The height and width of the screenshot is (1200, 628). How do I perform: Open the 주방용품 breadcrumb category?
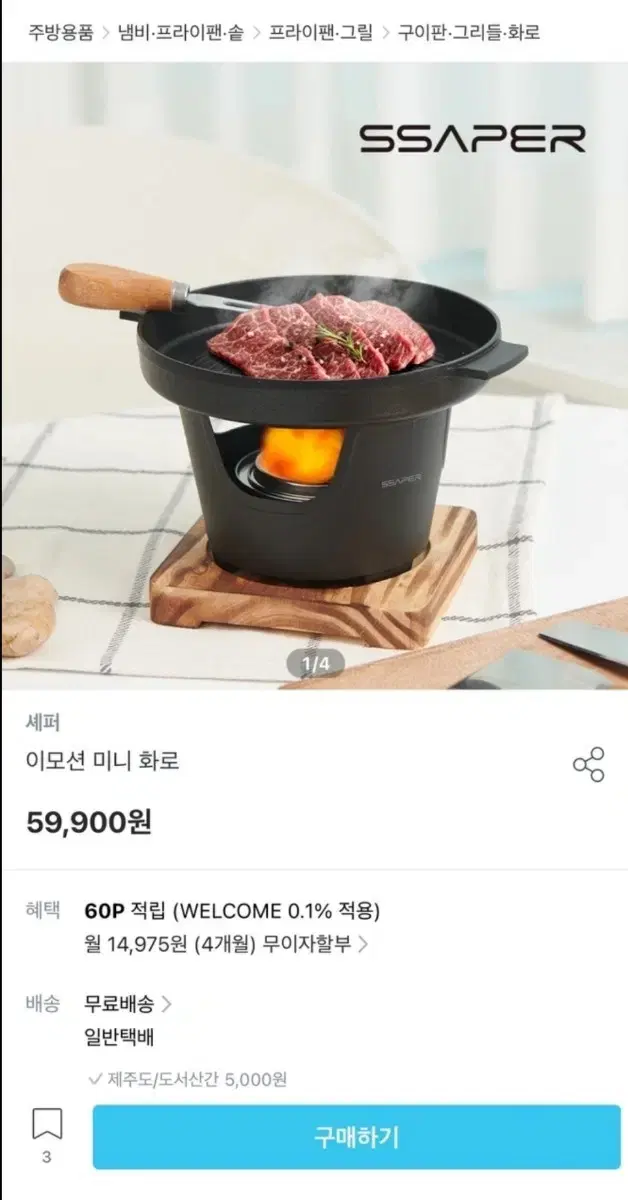pyautogui.click(x=61, y=32)
